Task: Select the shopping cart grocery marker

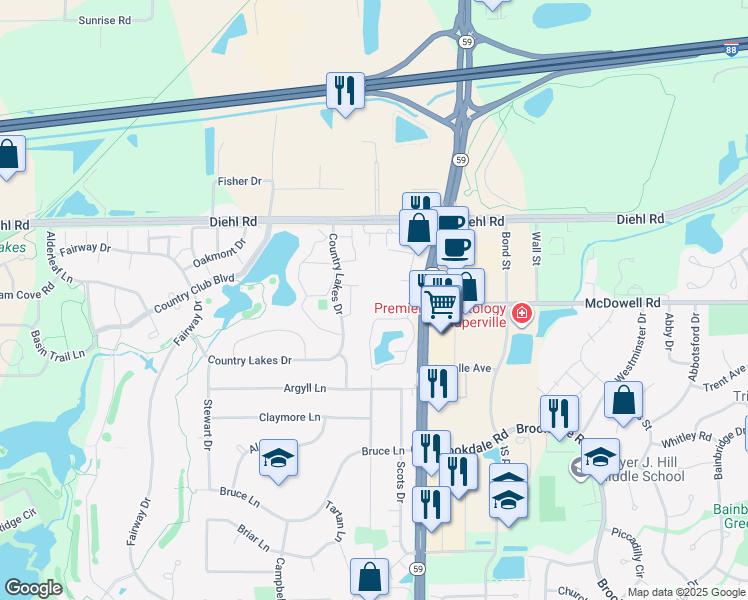Action: (441, 309)
